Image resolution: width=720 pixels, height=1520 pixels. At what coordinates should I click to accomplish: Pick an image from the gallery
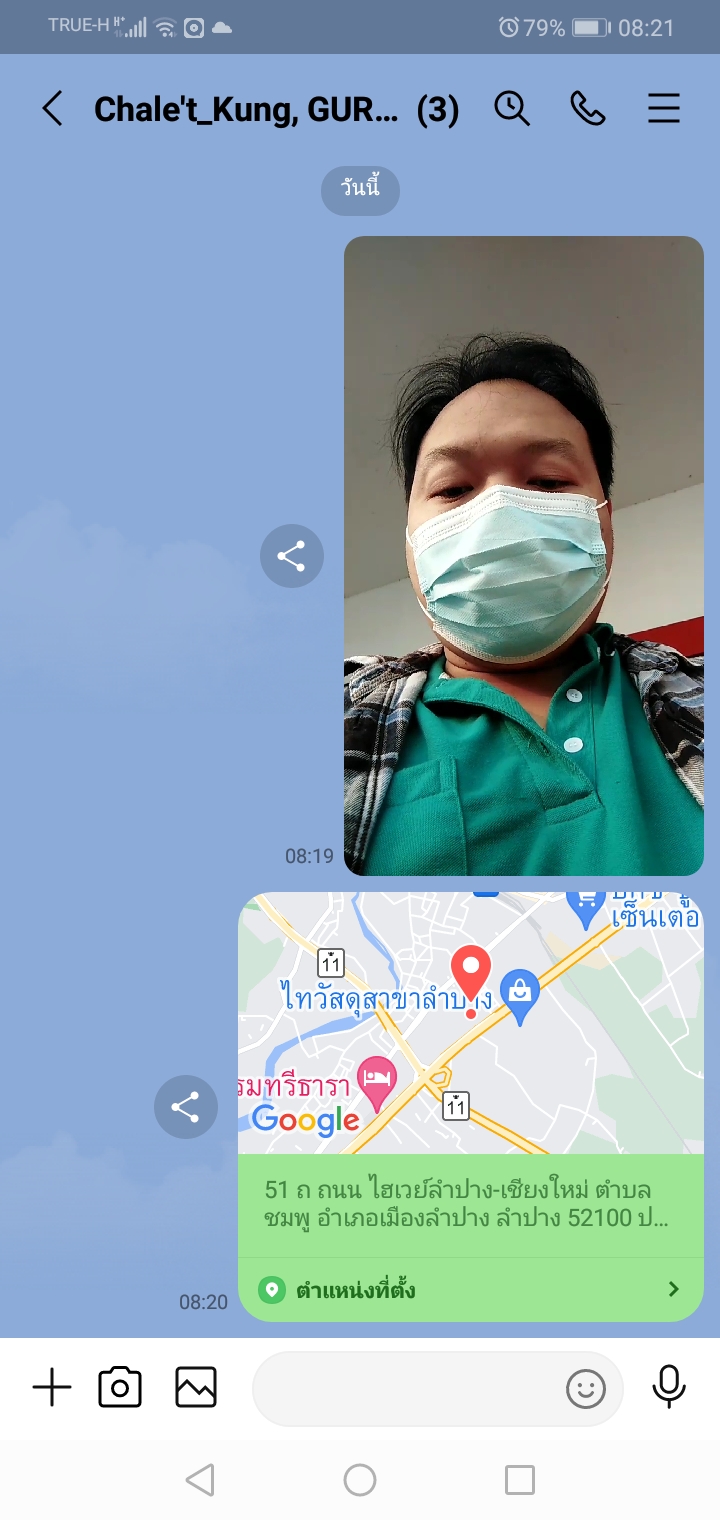tap(196, 1388)
